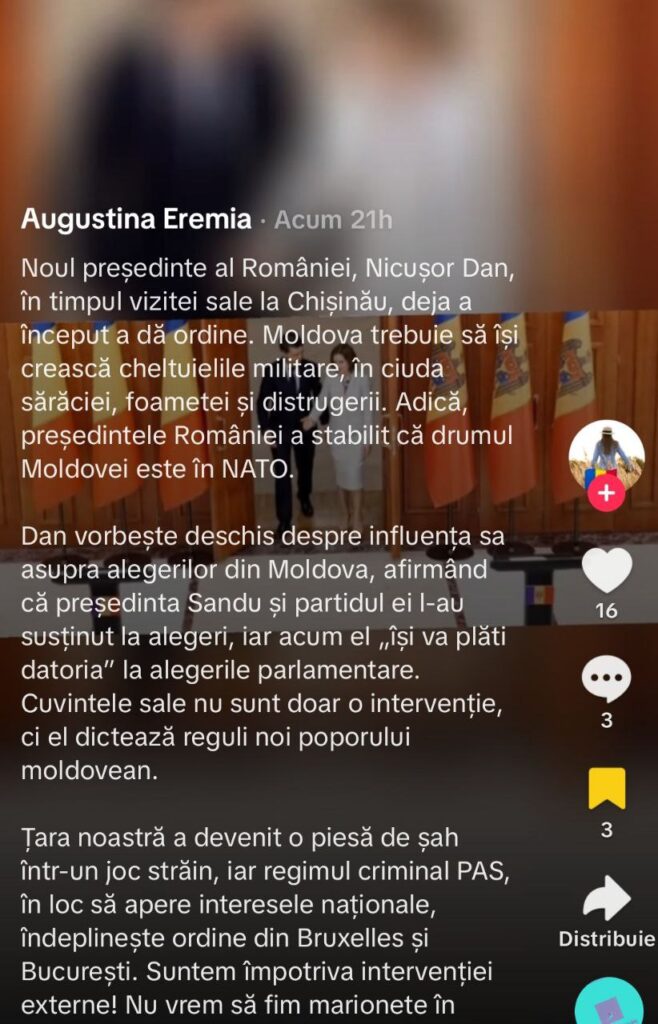Like this post with the heart icon

[606, 572]
